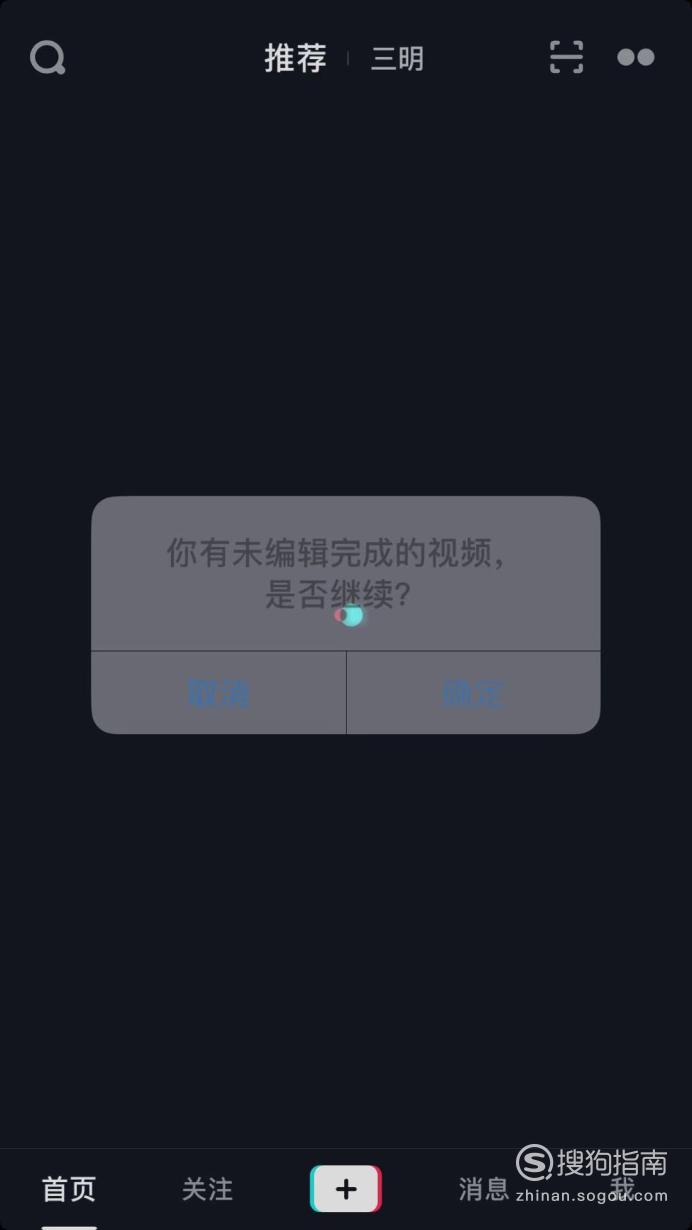This screenshot has height=1230, width=692.
Task: Open the two-dot more options icon
Action: pyautogui.click(x=635, y=57)
